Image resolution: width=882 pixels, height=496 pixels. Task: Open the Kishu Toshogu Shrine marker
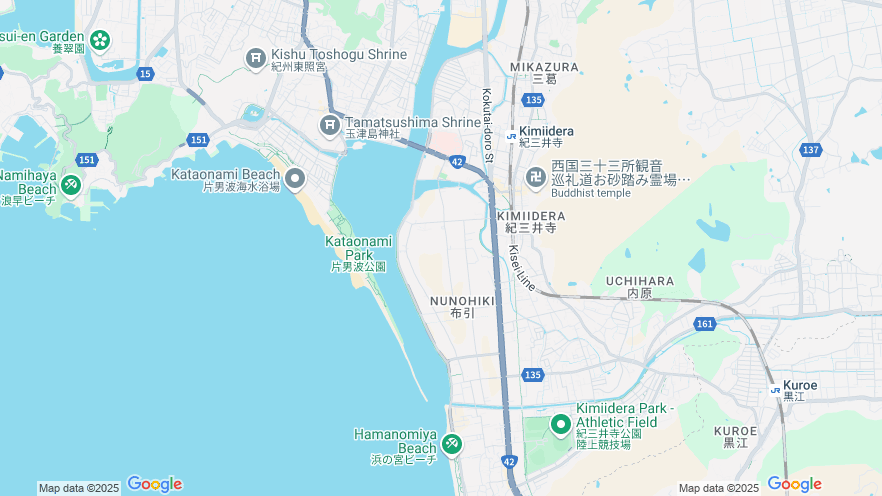point(255,59)
